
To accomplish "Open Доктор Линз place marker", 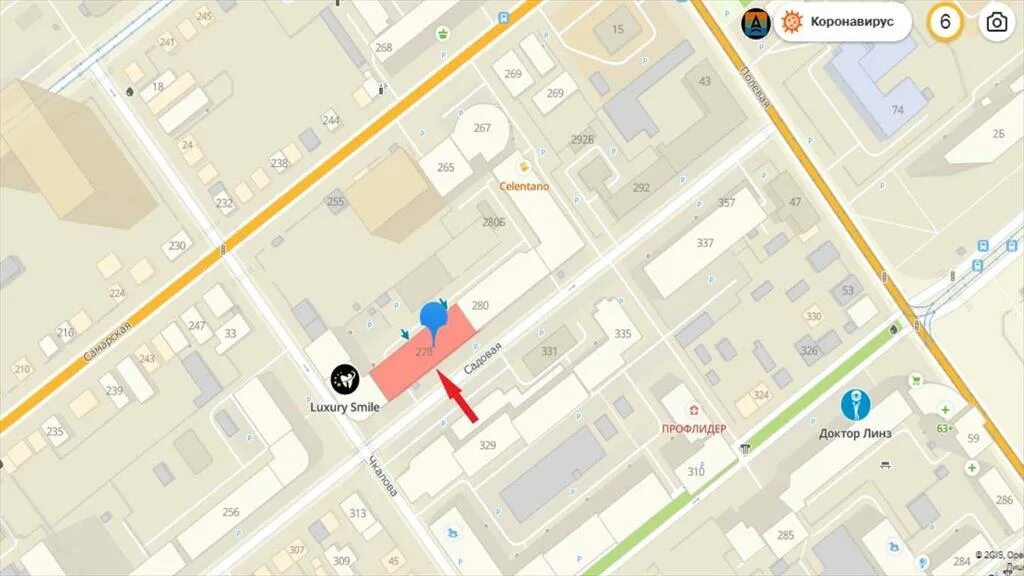I will [854, 405].
